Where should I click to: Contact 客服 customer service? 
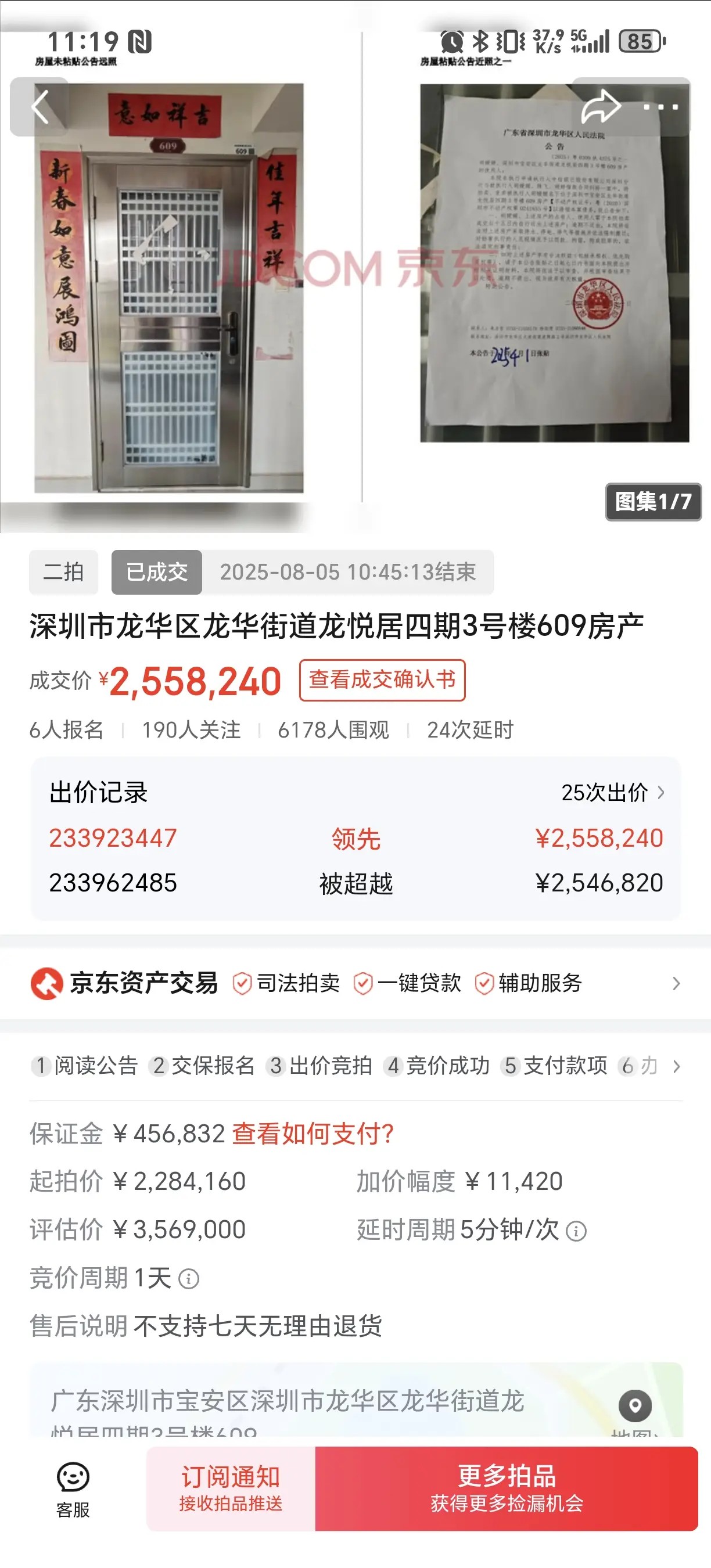pos(73,1488)
